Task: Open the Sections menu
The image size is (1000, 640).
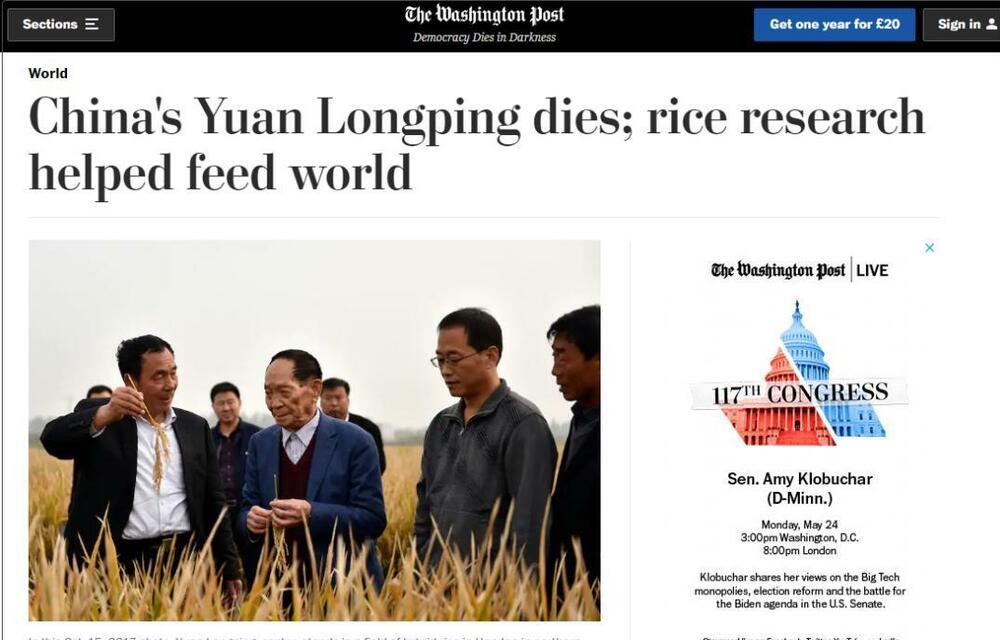Action: coord(60,24)
